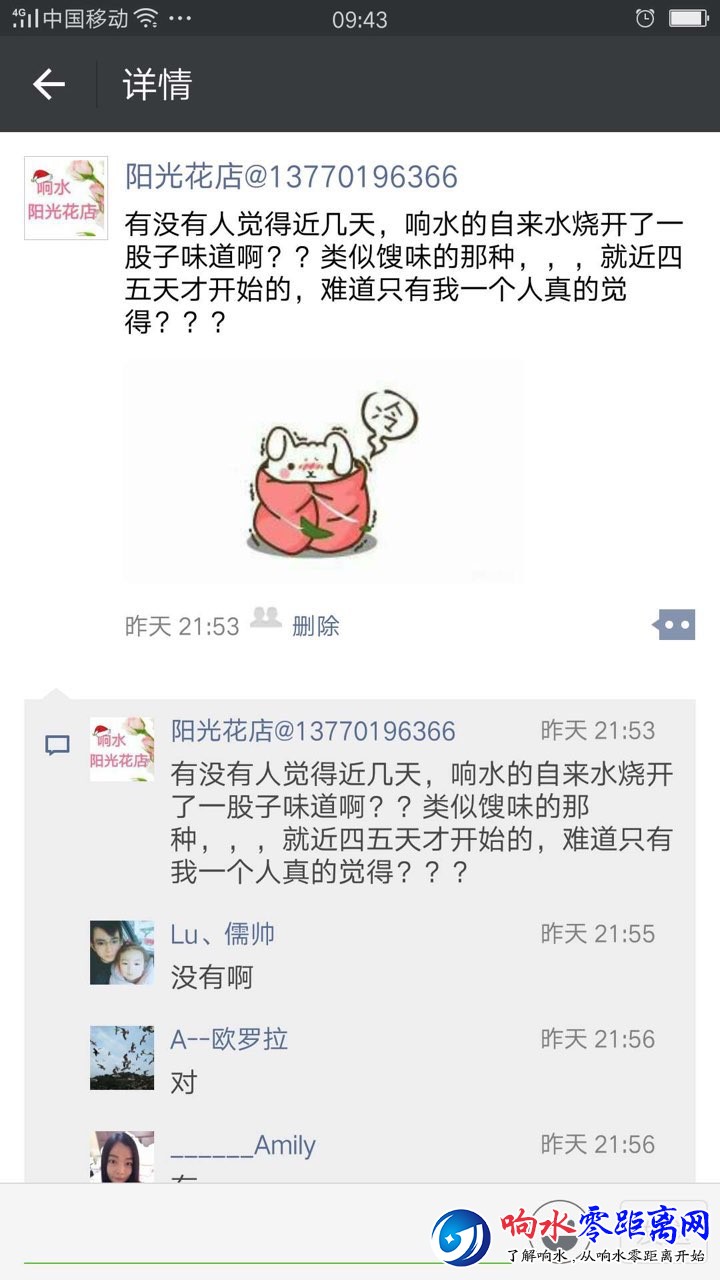
Task: View the rabbit 冷 image full size
Action: pos(322,472)
